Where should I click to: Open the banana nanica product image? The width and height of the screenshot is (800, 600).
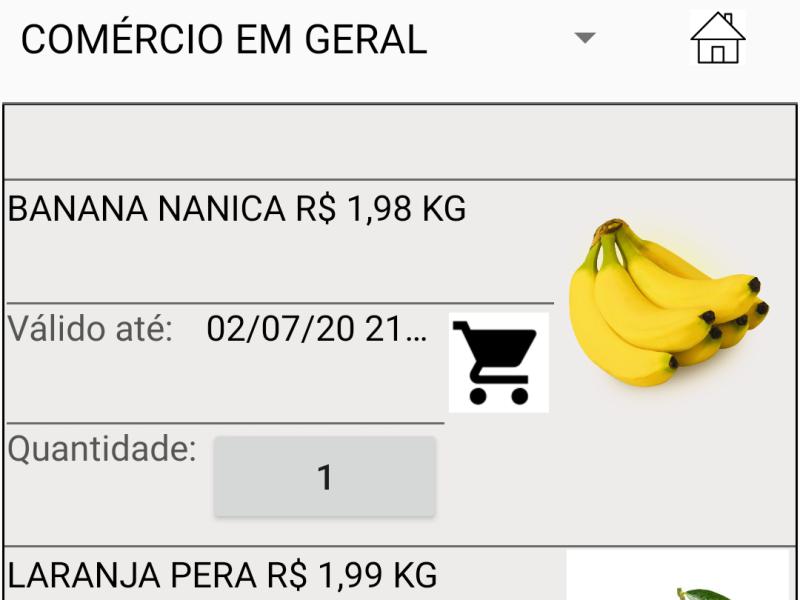tap(669, 303)
